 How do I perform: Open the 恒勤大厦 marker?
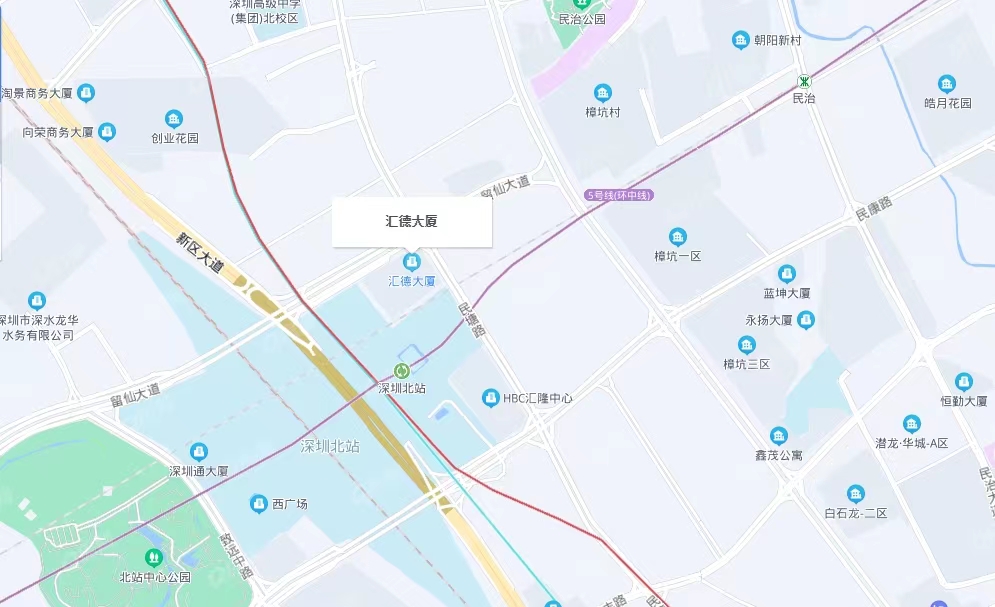pyautogui.click(x=963, y=382)
